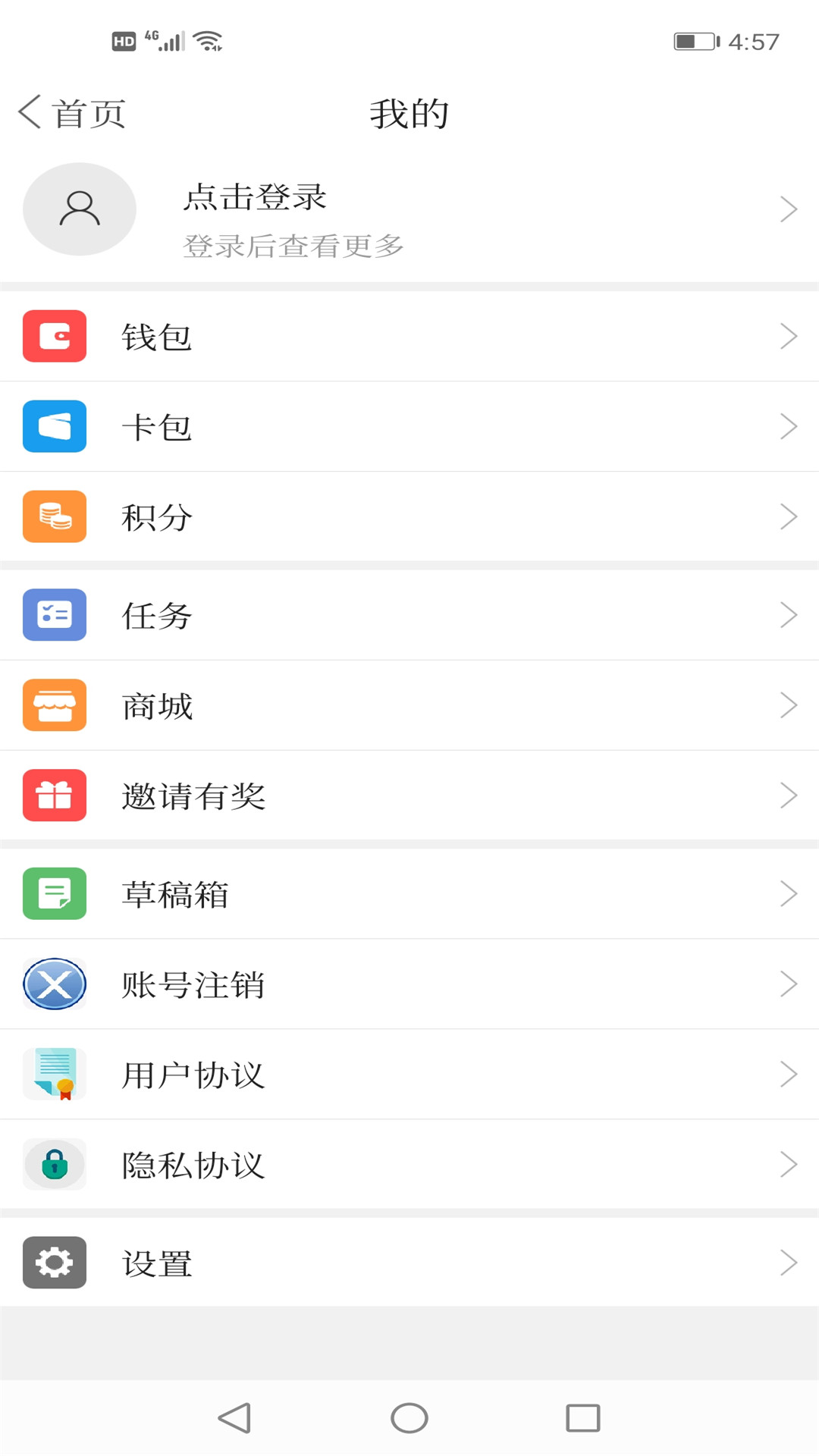Tap the 隐私协议 padlock icon

click(x=54, y=1165)
